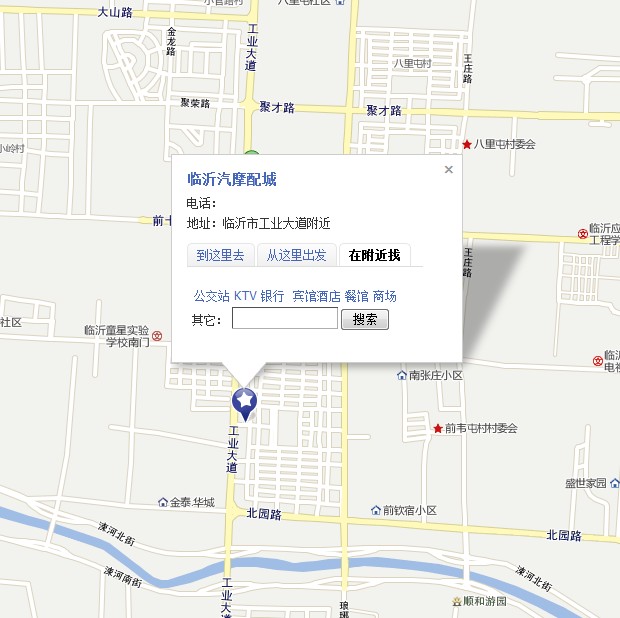This screenshot has width=620, height=618.
Task: Tap the blue star map marker
Action: 244,402
